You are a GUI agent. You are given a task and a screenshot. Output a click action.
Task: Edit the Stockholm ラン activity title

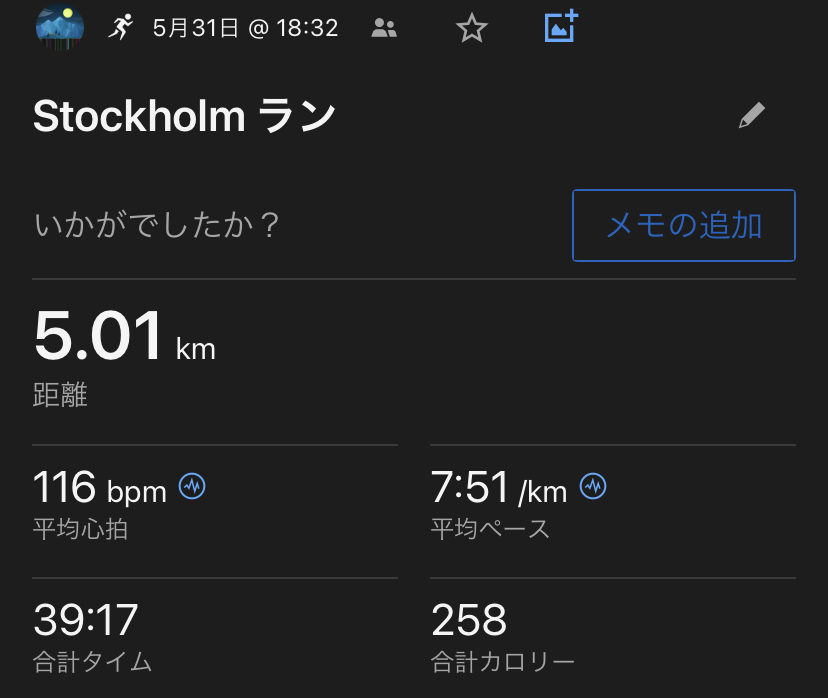751,116
